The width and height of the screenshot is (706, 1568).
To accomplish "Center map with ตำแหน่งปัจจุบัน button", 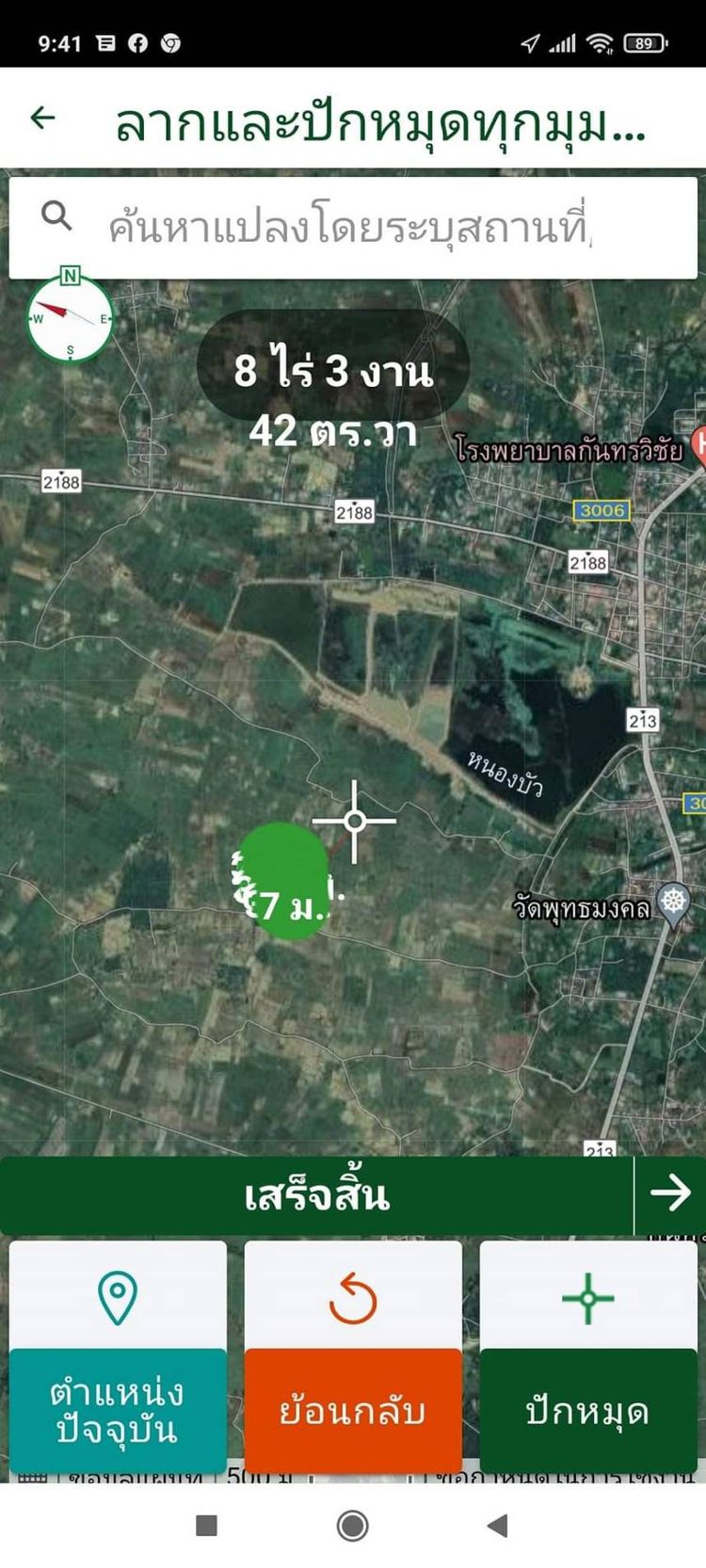I will (x=118, y=1356).
